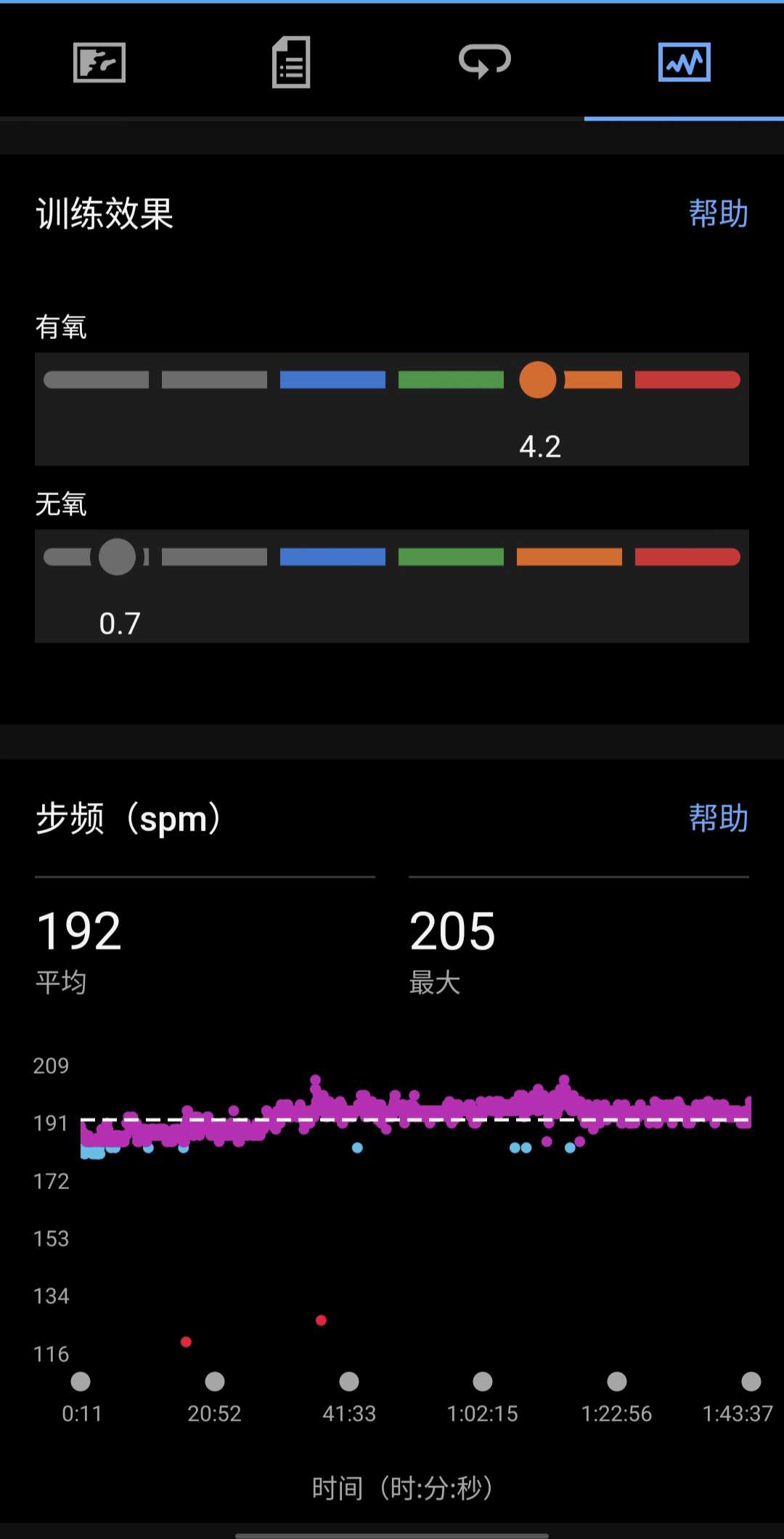
Task: Select the charts tab
Action: click(x=684, y=62)
